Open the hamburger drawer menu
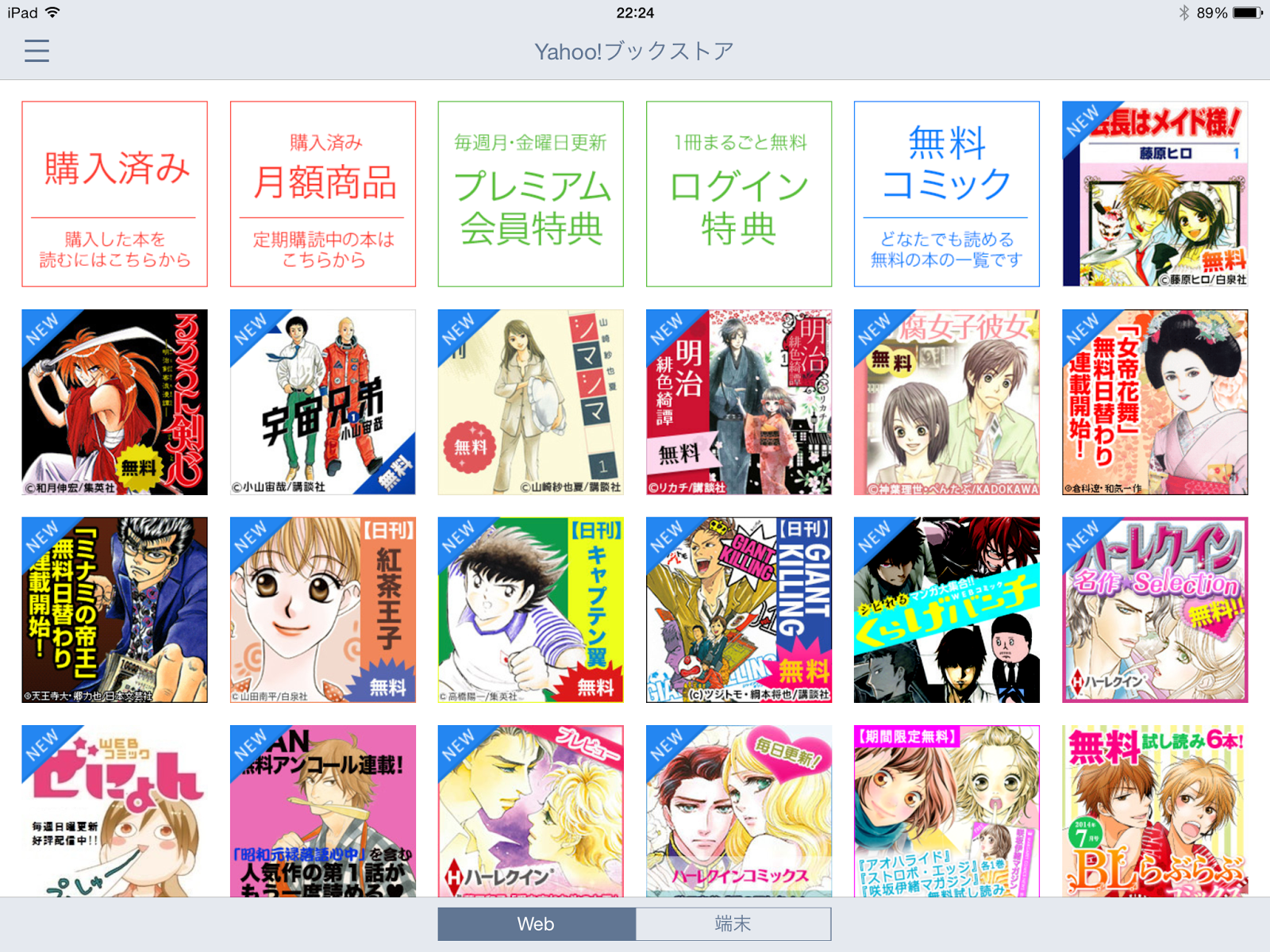 tap(37, 51)
